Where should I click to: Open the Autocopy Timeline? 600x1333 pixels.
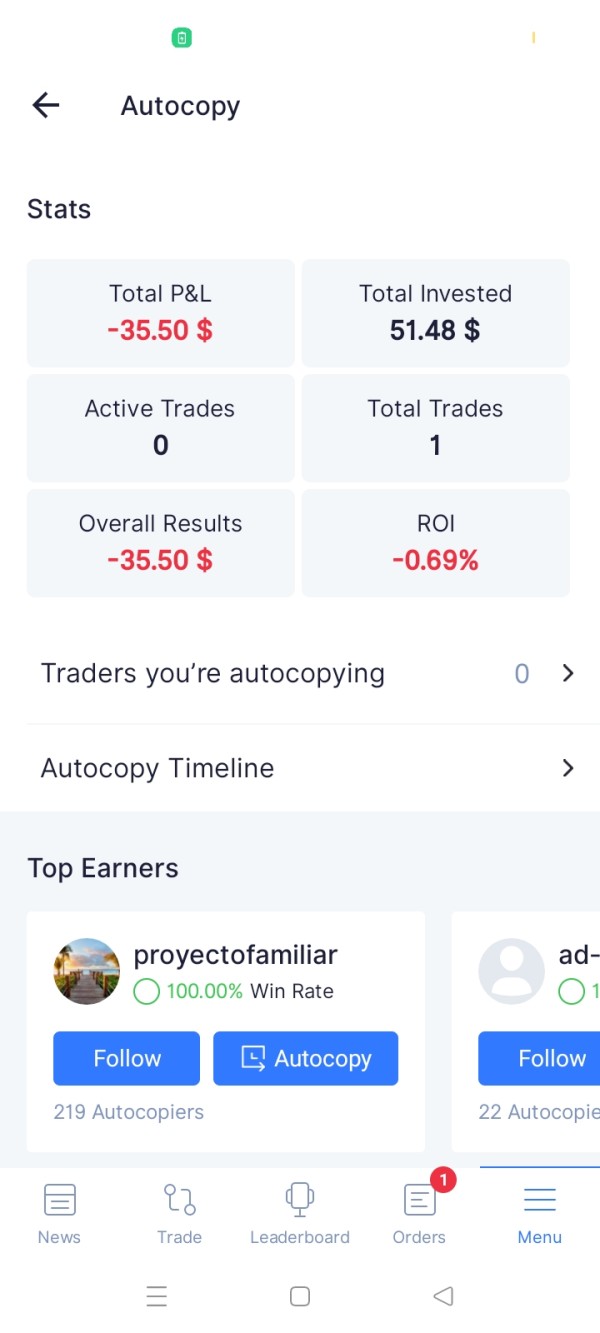(x=300, y=768)
